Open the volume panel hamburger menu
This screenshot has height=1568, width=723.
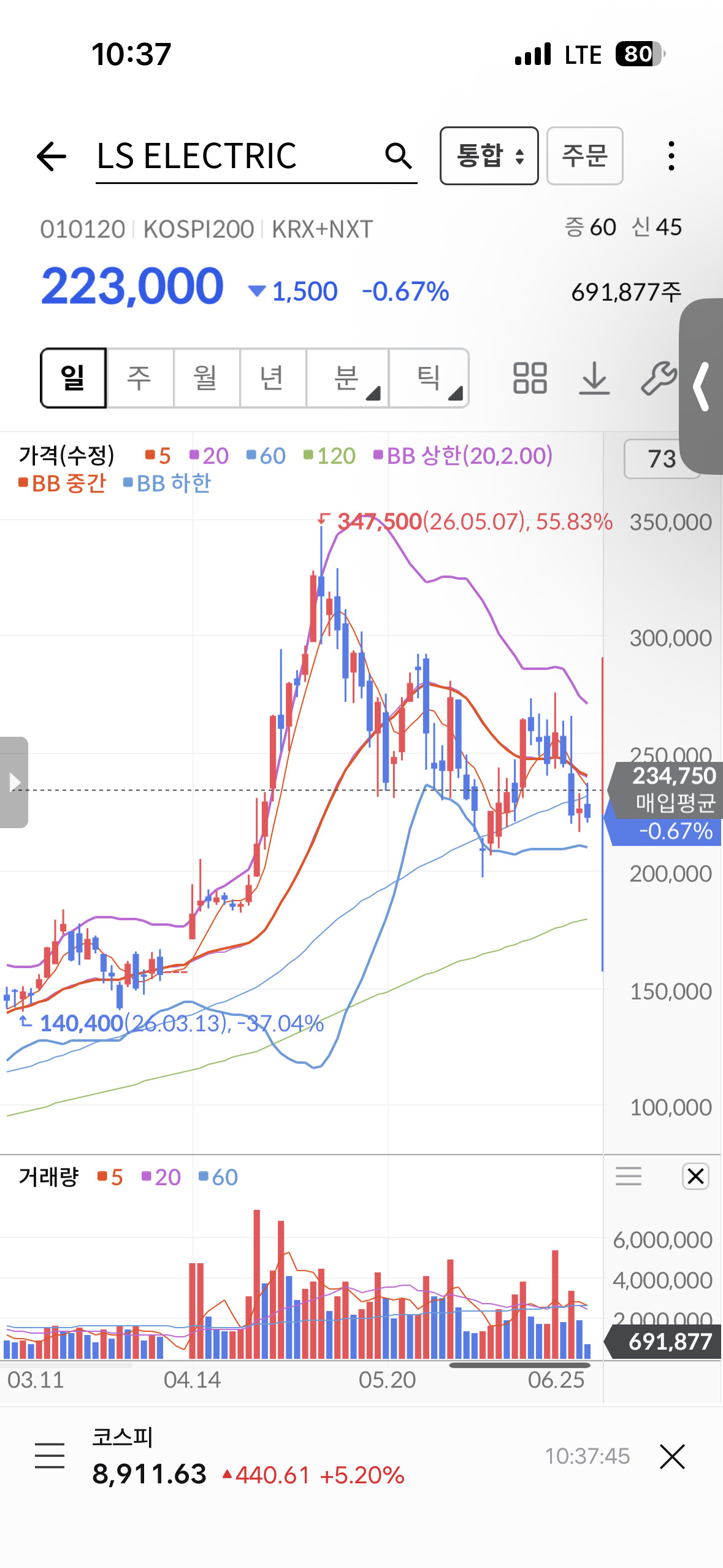[x=629, y=1176]
